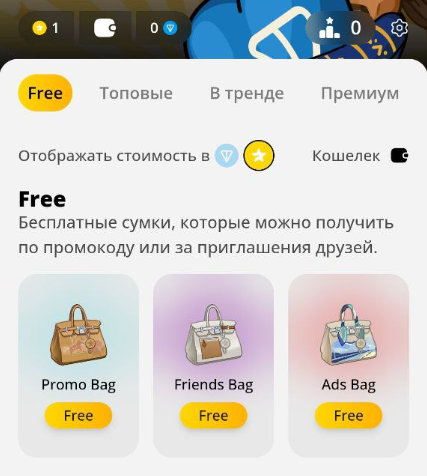427x476 pixels.
Task: Open the TON diamond balance
Action: coord(163,28)
